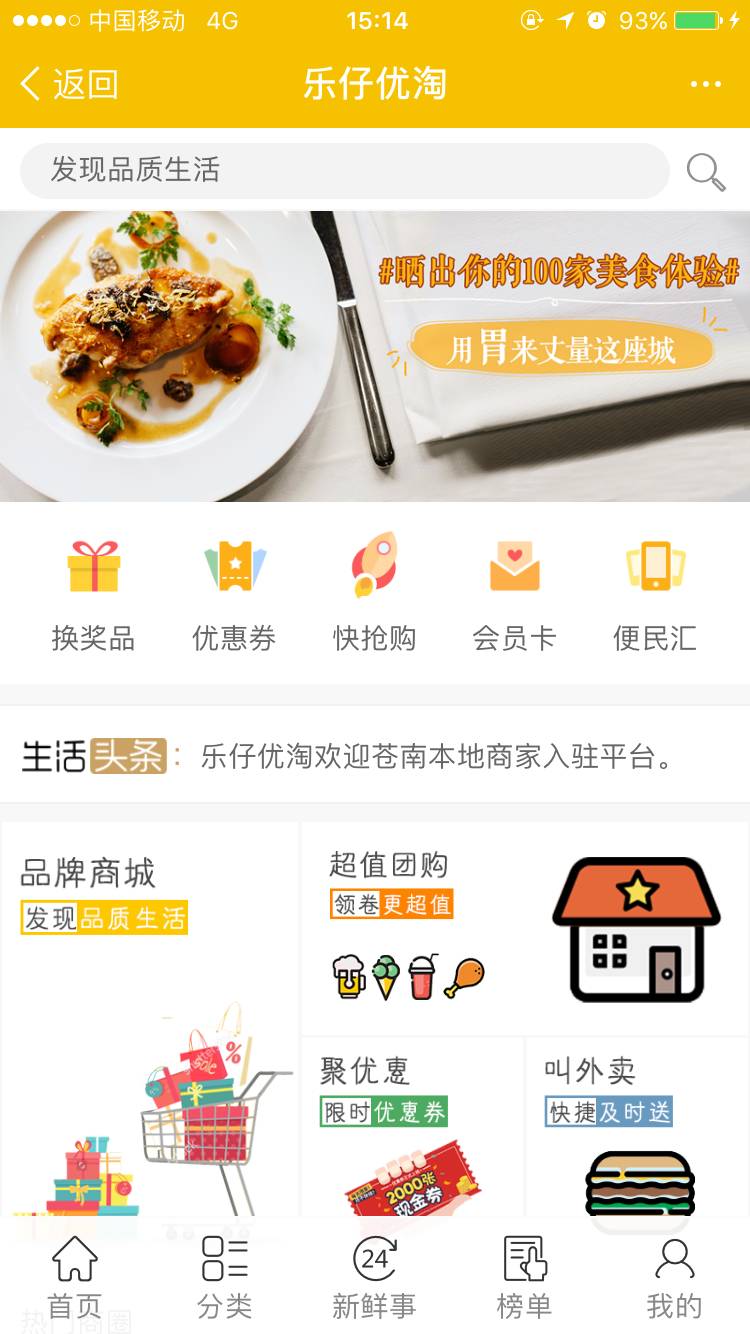Switch to the 首页 home tab
Image resolution: width=750 pixels, height=1334 pixels.
75,1277
